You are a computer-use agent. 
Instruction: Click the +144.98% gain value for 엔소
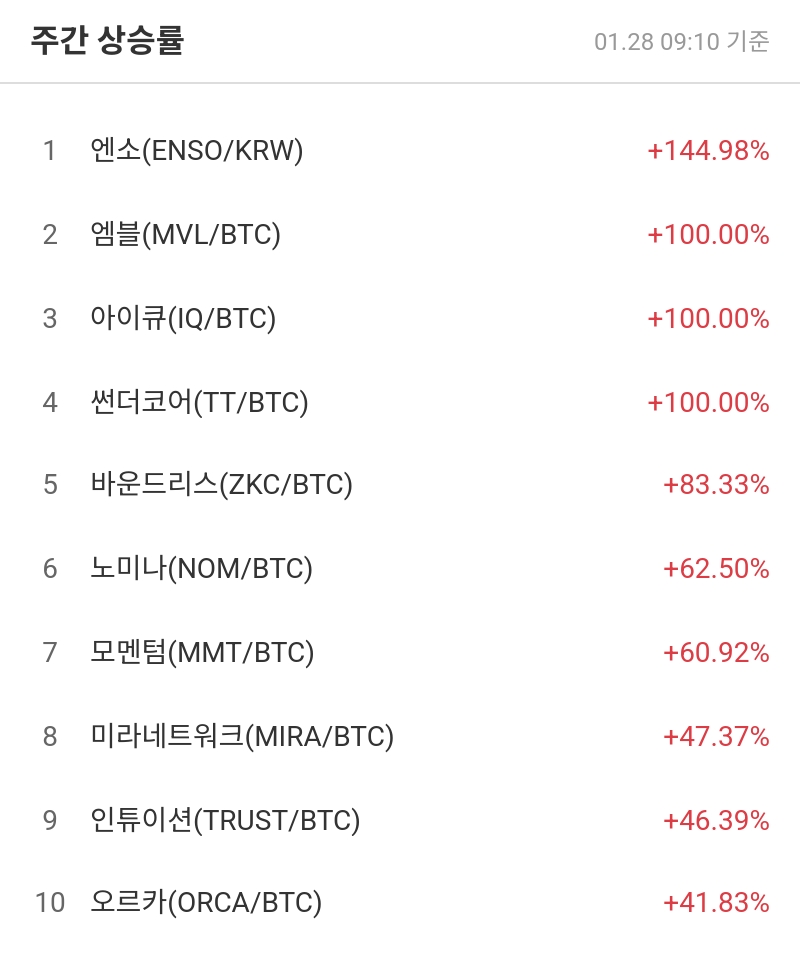click(x=706, y=151)
